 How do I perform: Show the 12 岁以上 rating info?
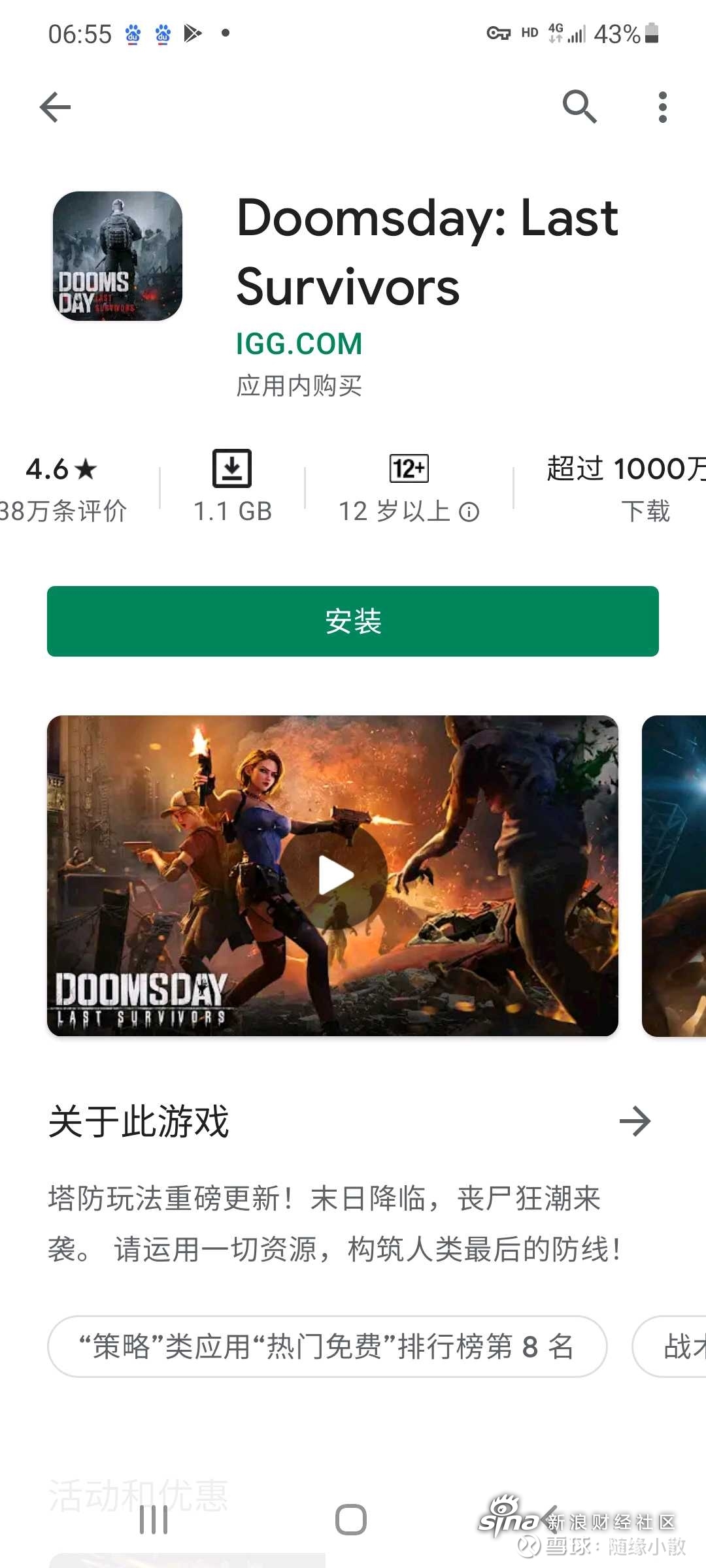(x=469, y=512)
